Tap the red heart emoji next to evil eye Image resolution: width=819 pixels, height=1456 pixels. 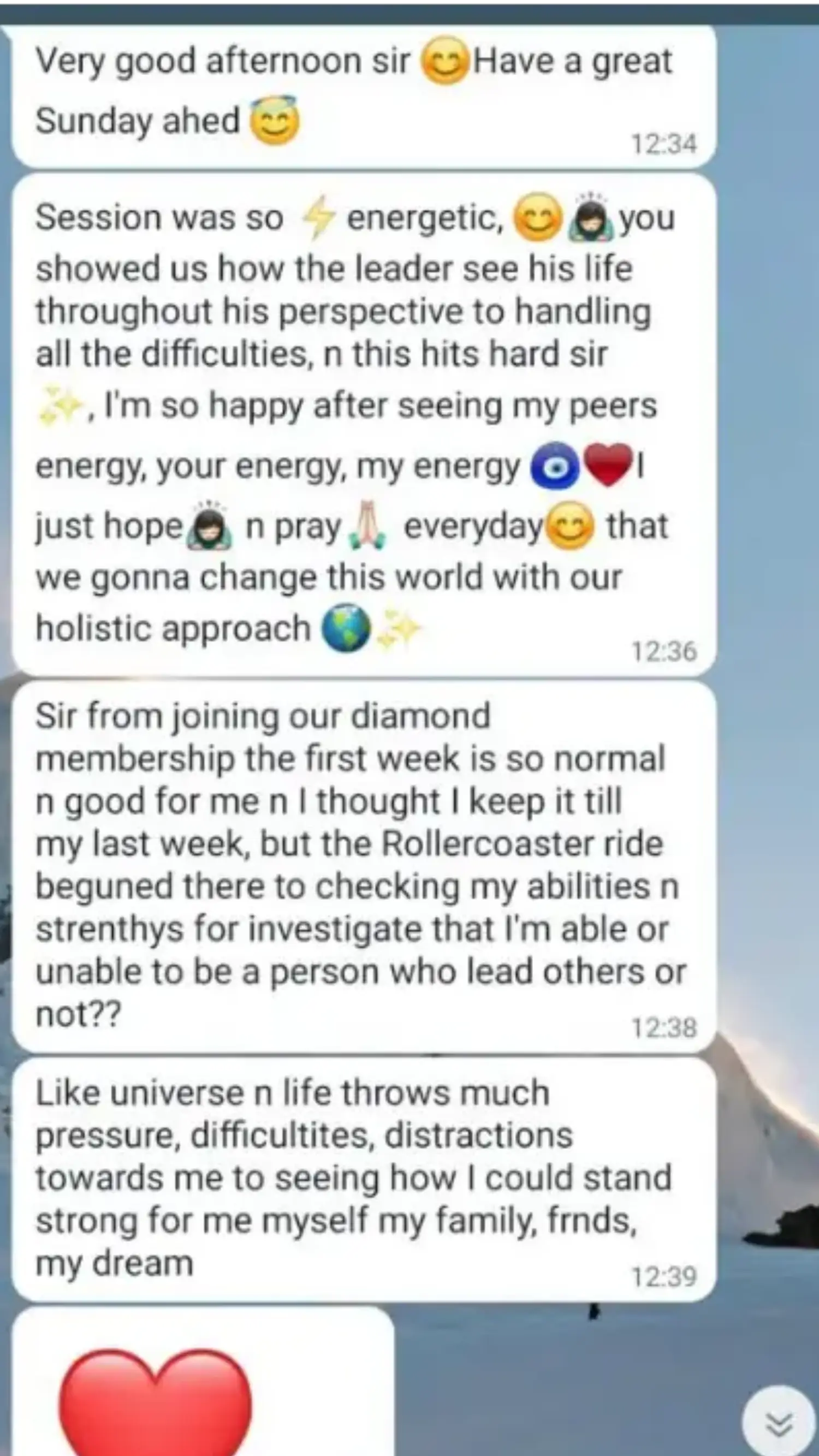tap(610, 465)
